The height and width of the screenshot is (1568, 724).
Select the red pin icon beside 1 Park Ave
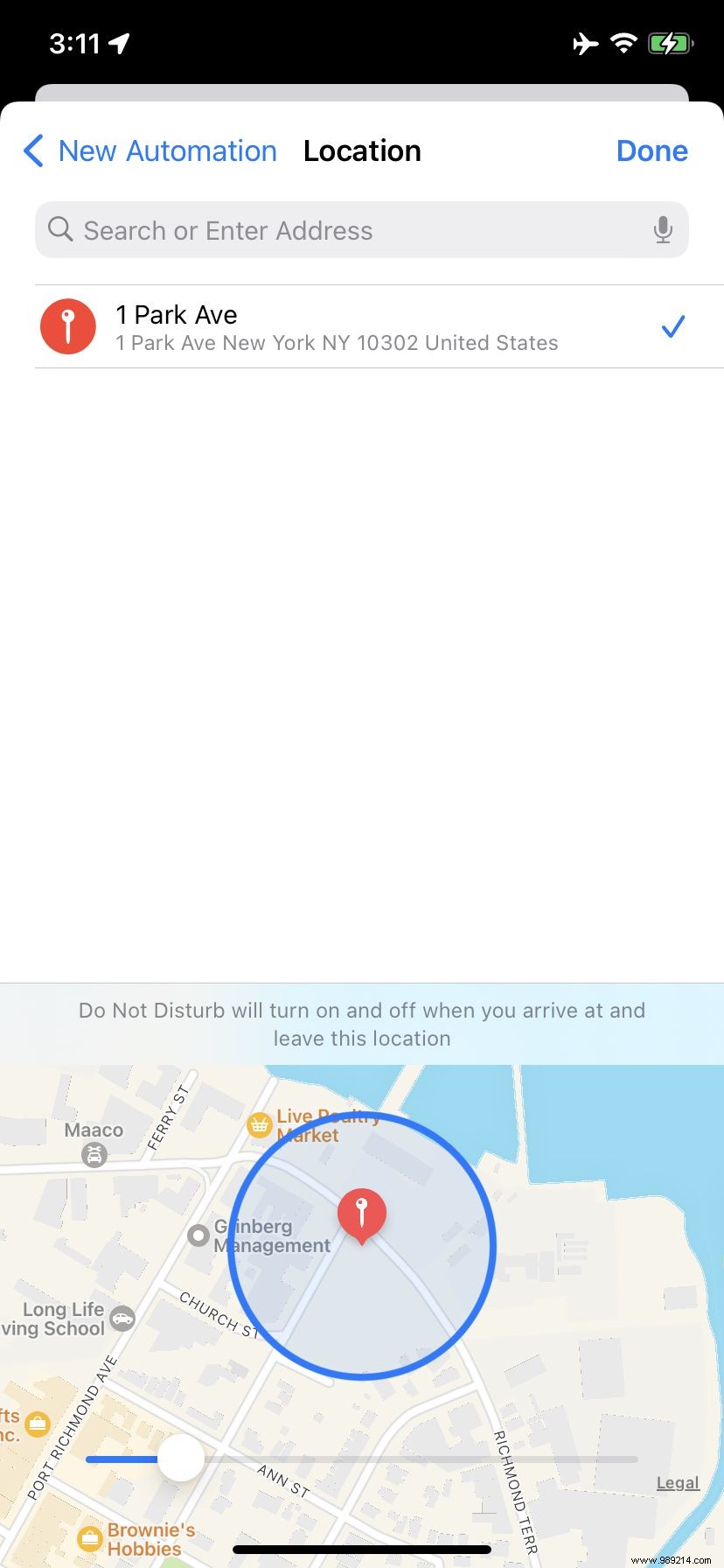67,325
